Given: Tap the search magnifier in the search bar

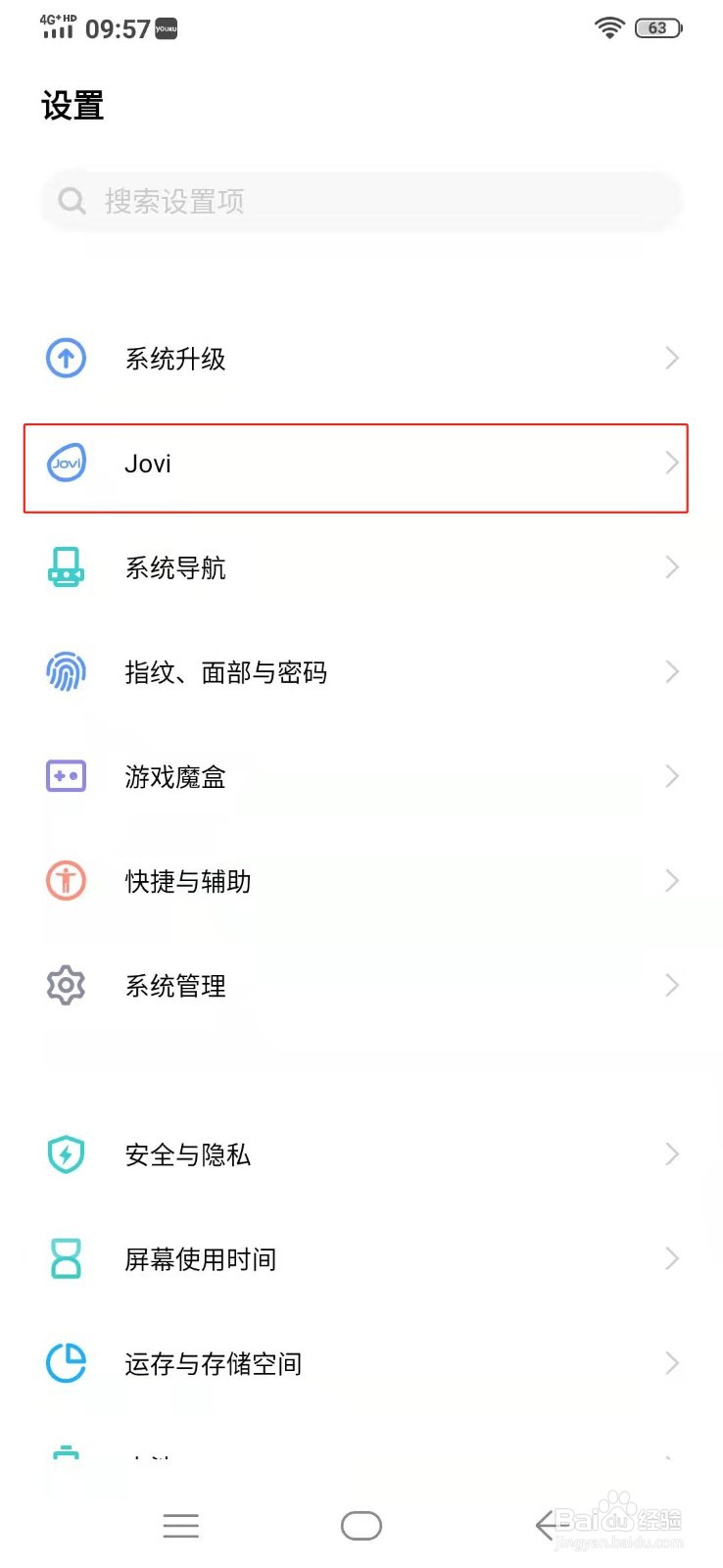Looking at the screenshot, I should [72, 201].
